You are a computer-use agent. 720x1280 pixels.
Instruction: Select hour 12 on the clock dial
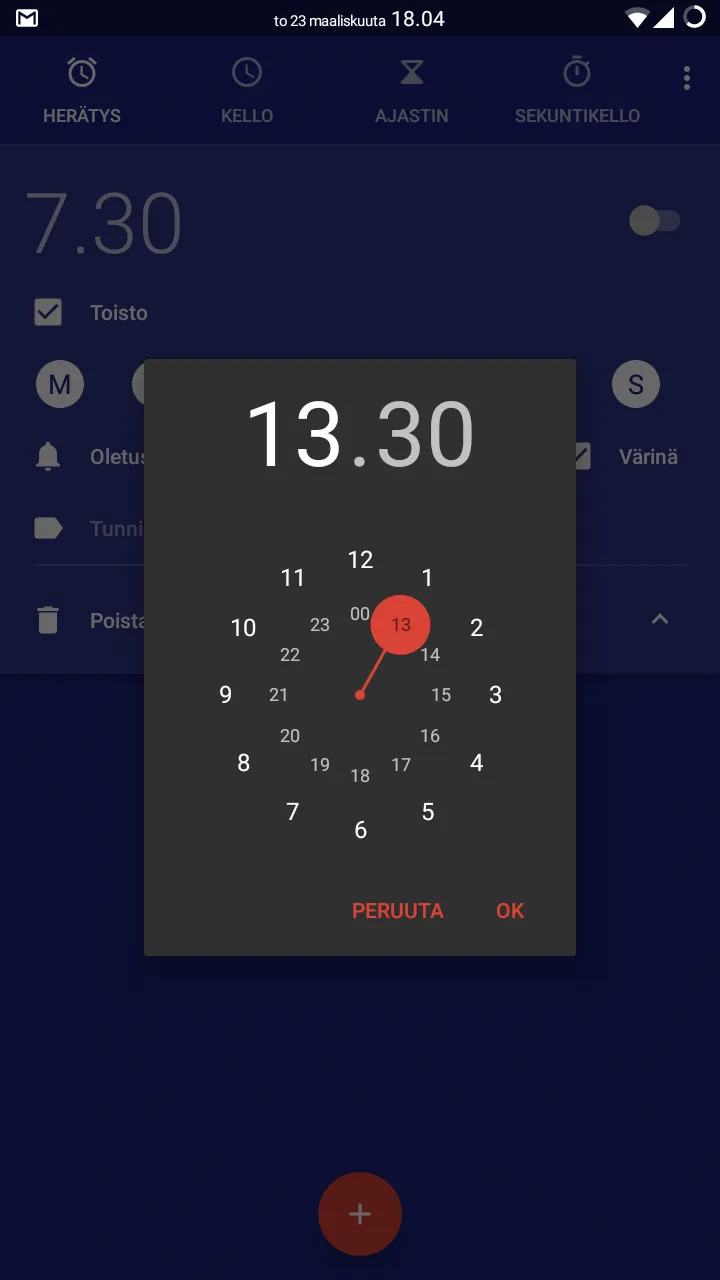pos(360,560)
